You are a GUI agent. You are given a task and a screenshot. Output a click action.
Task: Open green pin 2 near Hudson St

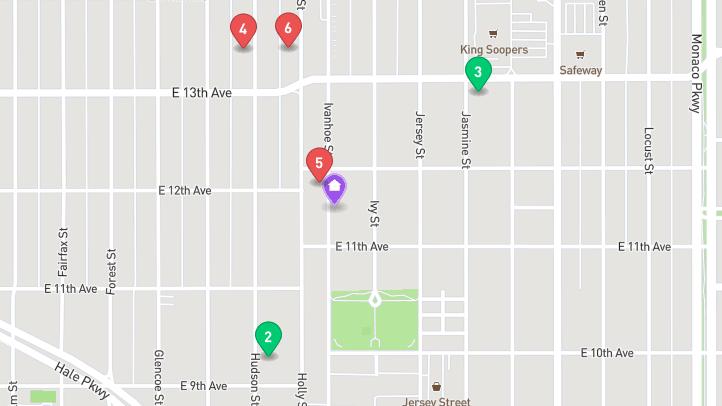pyautogui.click(x=268, y=338)
